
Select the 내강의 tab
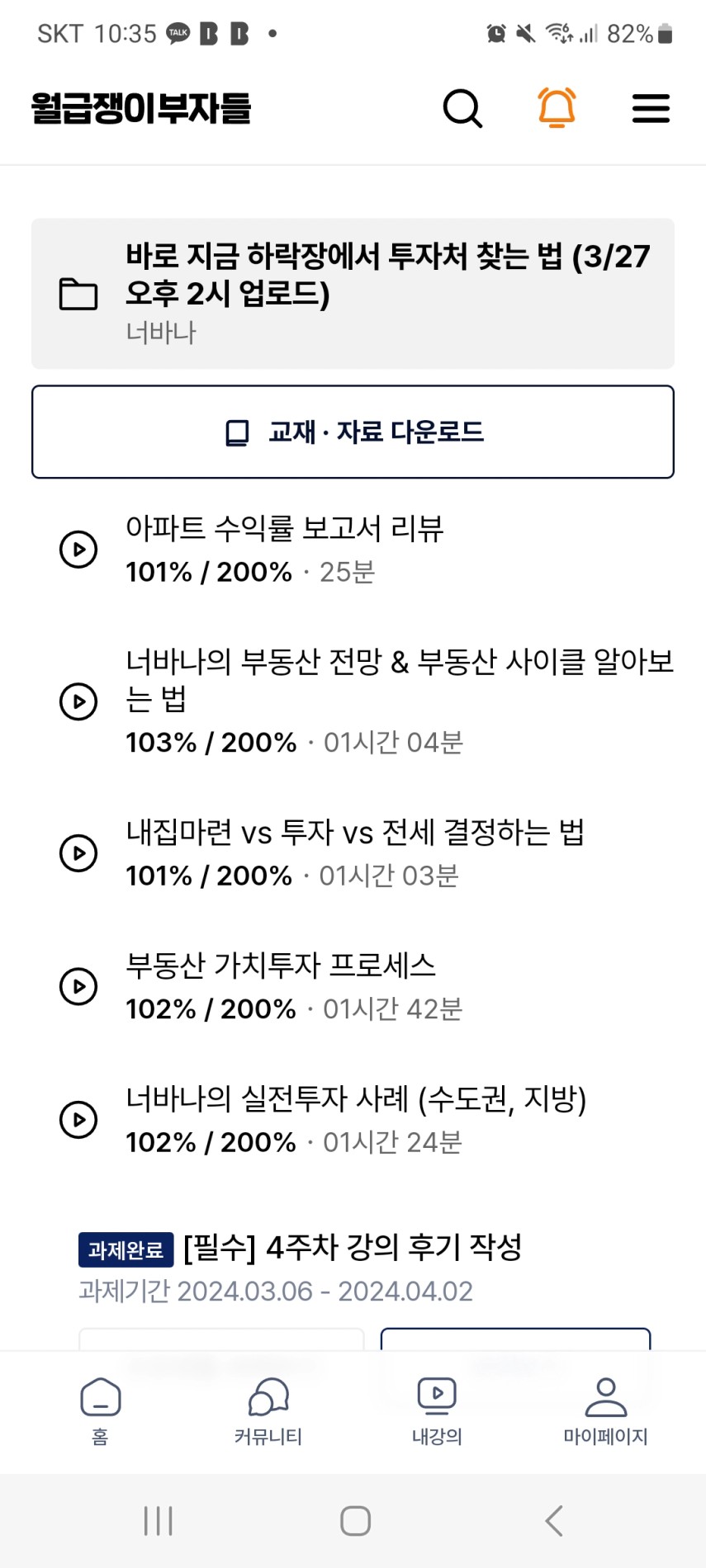(437, 1412)
